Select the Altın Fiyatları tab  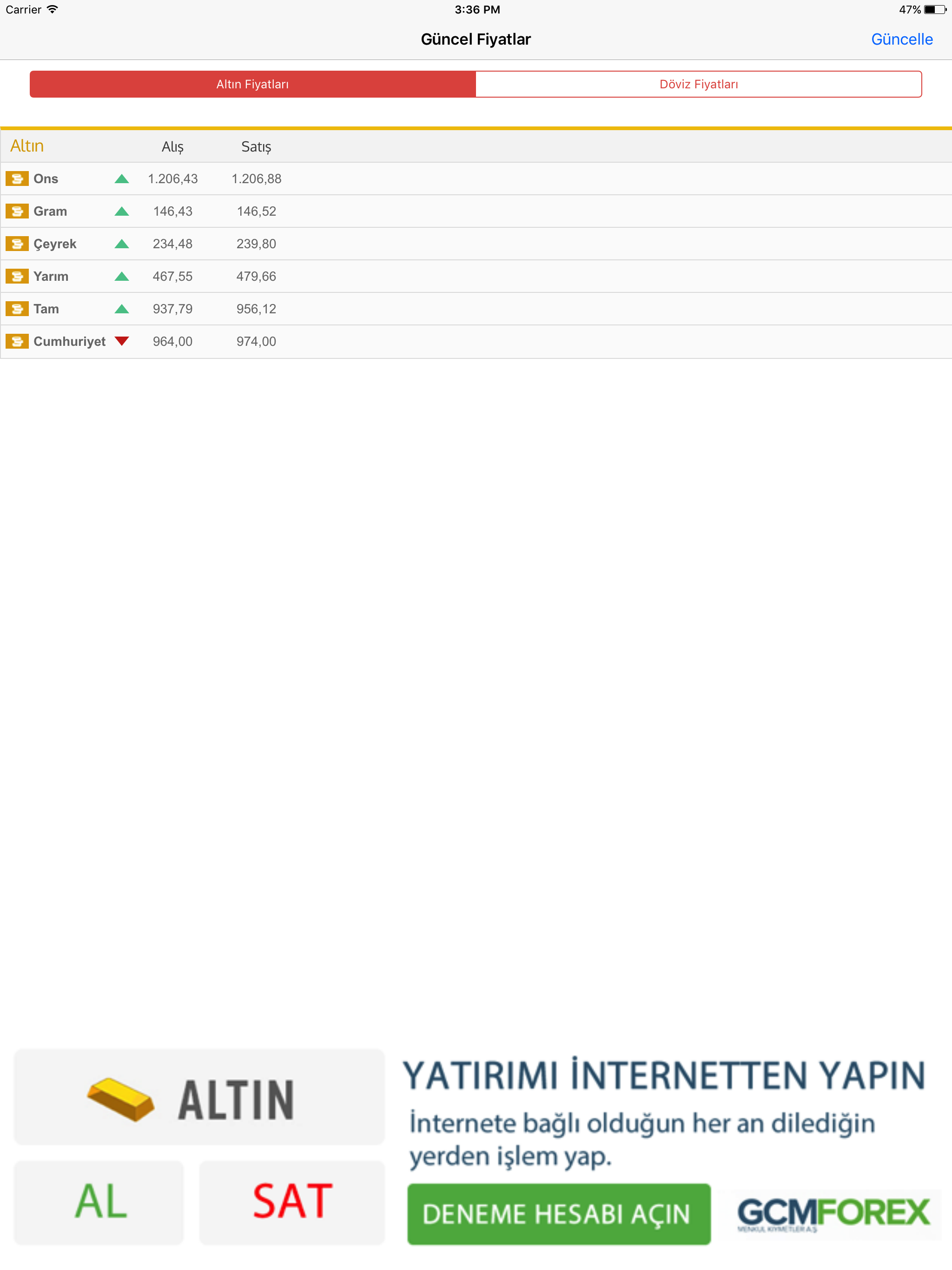251,84
